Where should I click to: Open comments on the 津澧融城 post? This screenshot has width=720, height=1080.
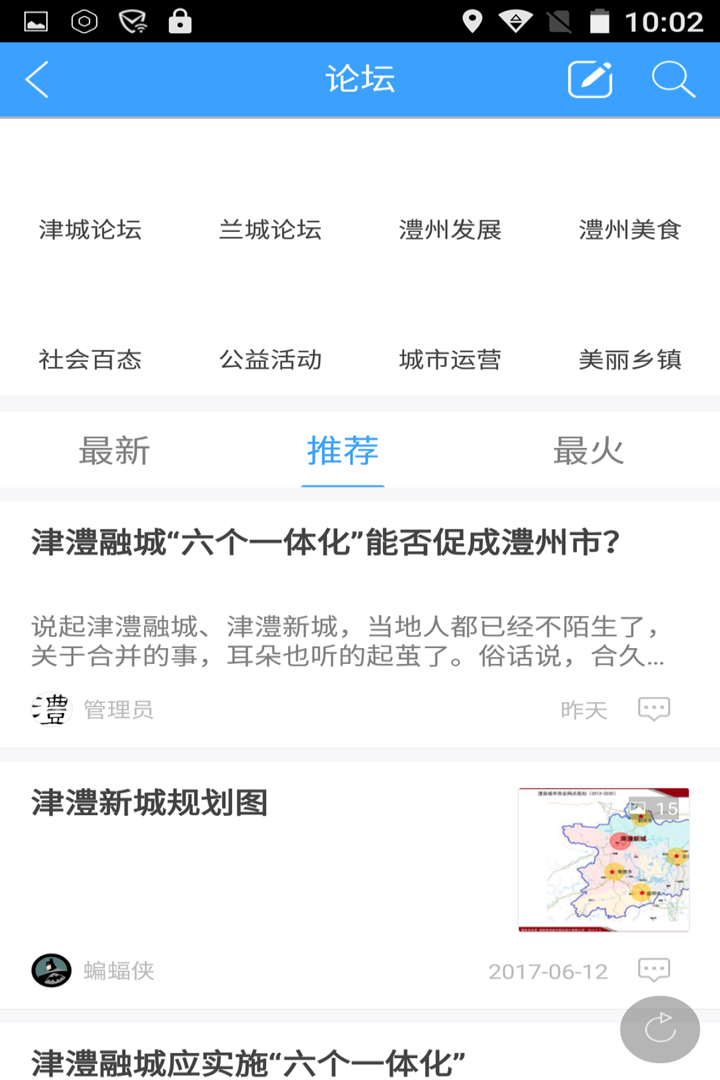(653, 708)
